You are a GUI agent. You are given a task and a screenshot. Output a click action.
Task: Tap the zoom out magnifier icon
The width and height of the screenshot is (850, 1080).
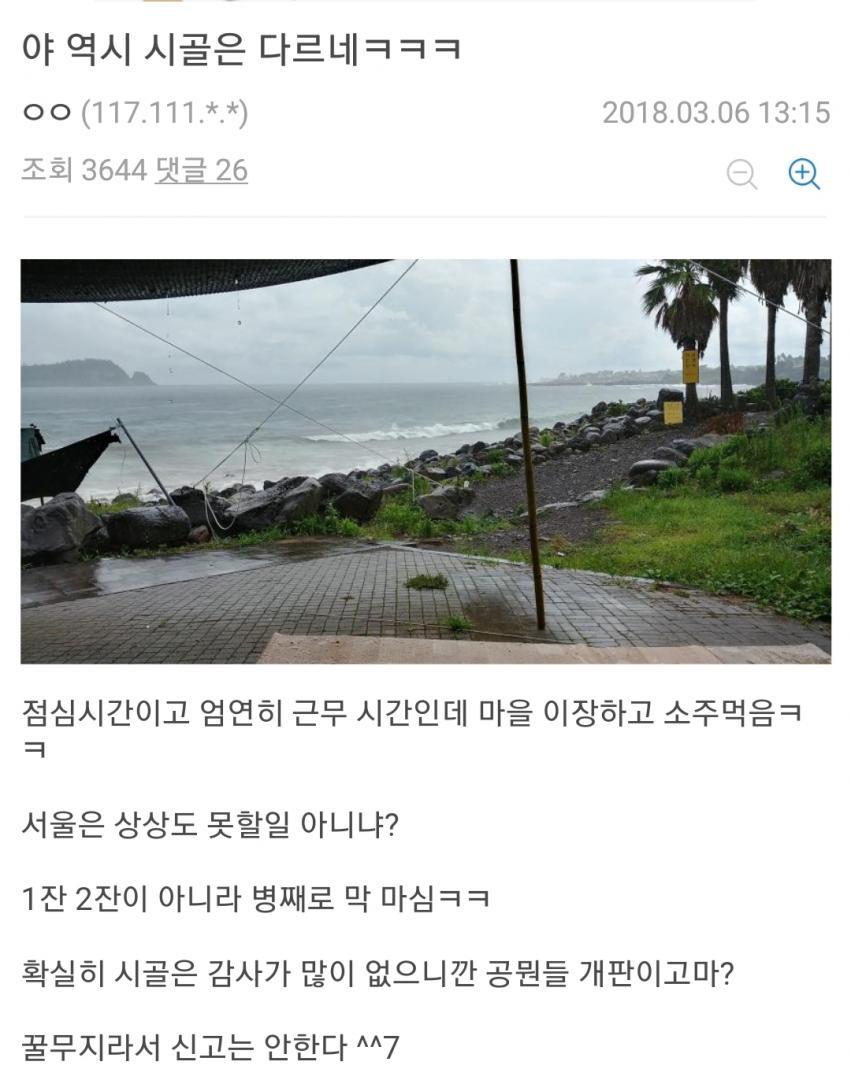pos(741,173)
